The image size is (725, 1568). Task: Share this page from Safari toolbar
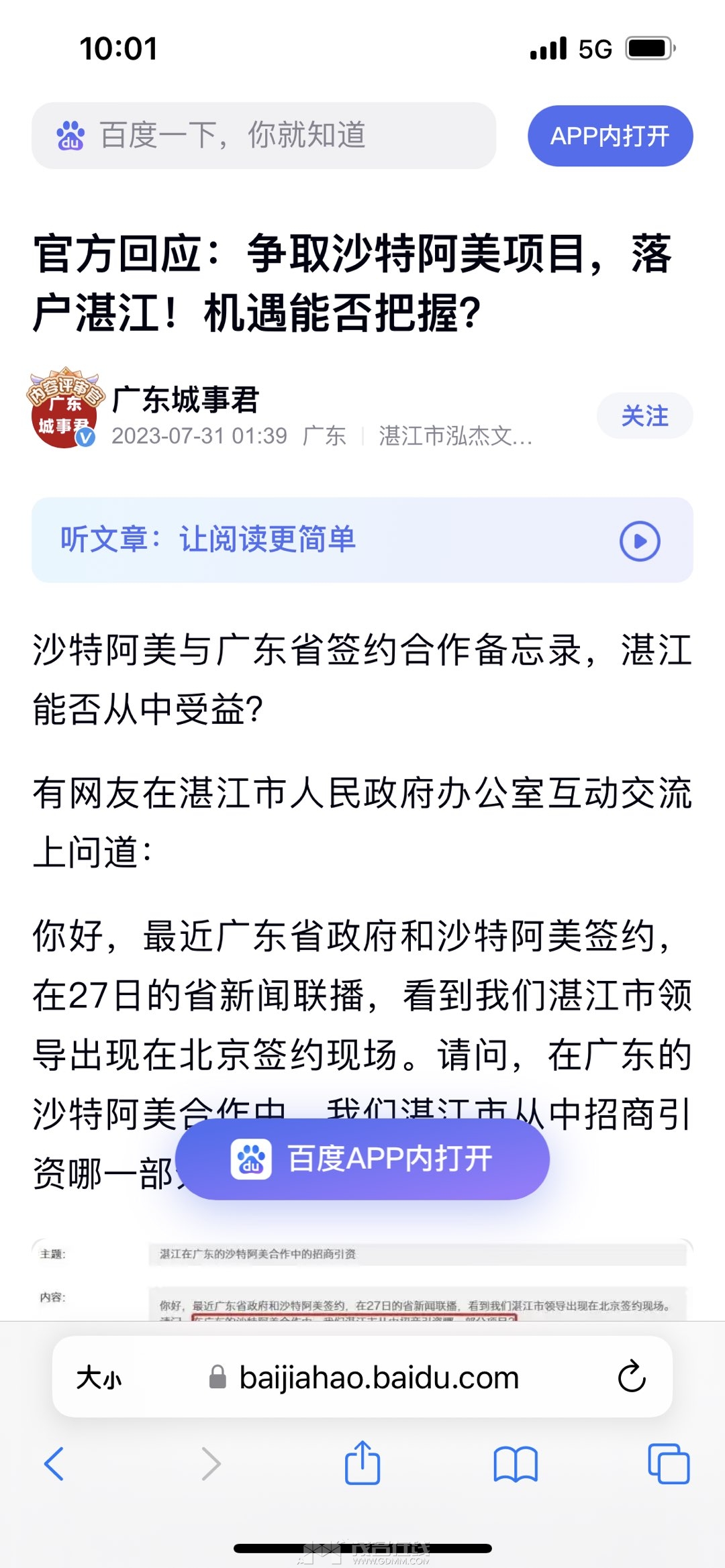tap(362, 1463)
